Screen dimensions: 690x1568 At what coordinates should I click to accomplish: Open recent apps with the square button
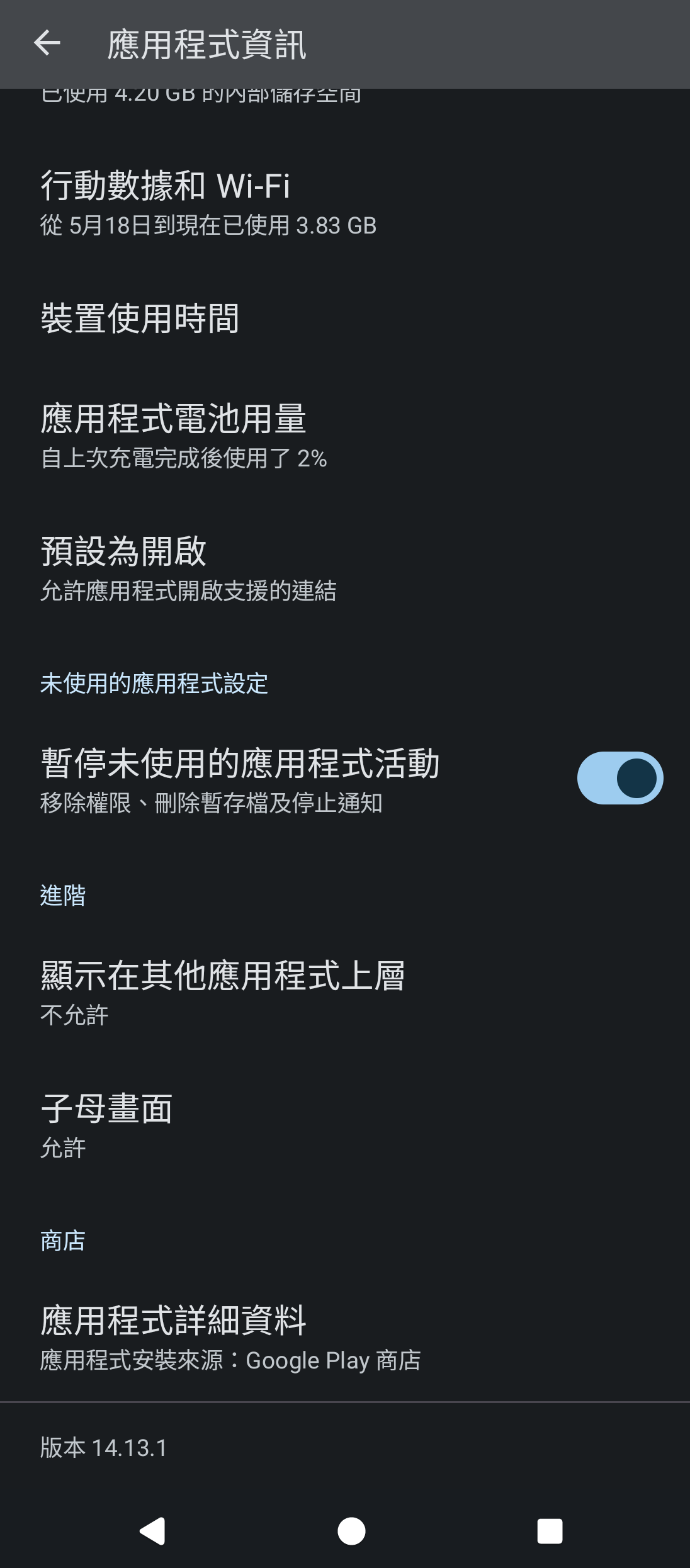[549, 1530]
